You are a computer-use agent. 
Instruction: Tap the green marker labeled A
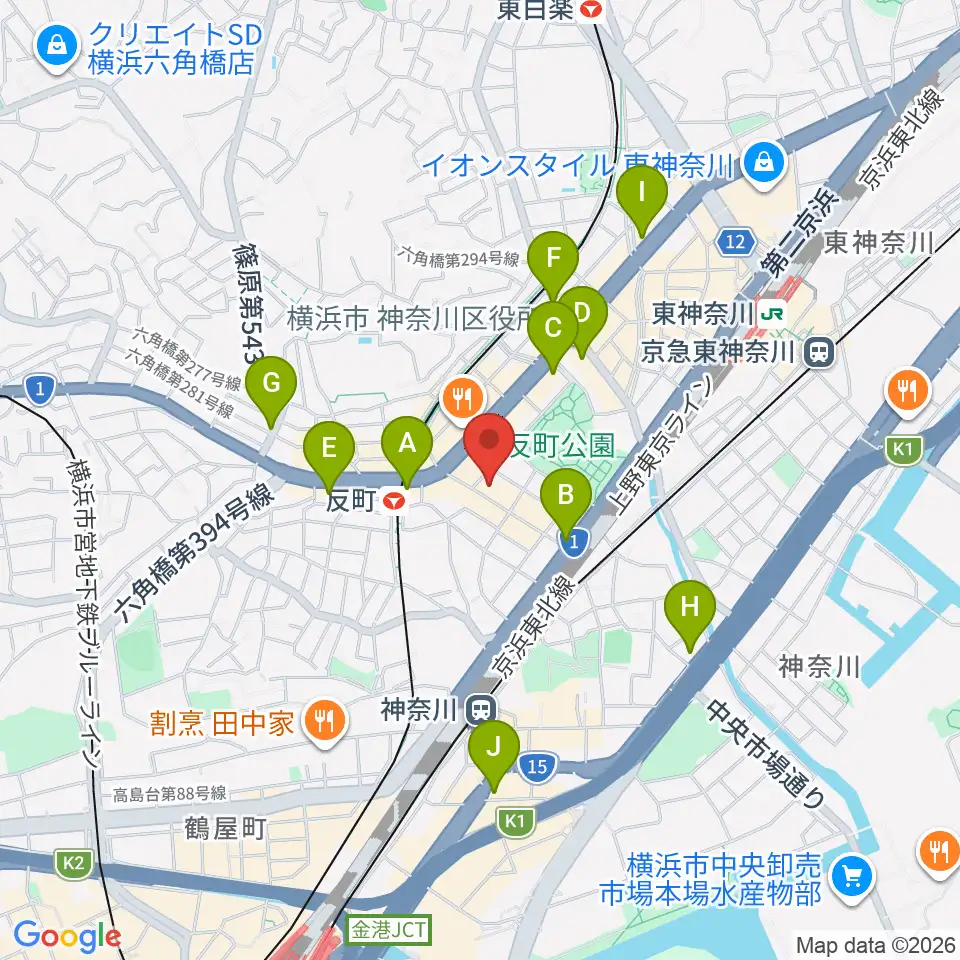407,452
